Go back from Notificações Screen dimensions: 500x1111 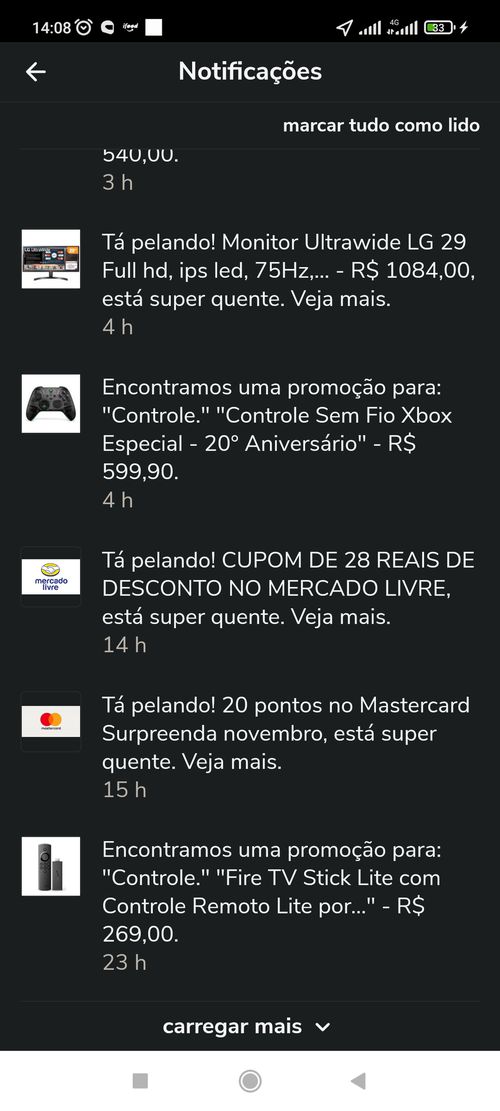pyautogui.click(x=35, y=72)
